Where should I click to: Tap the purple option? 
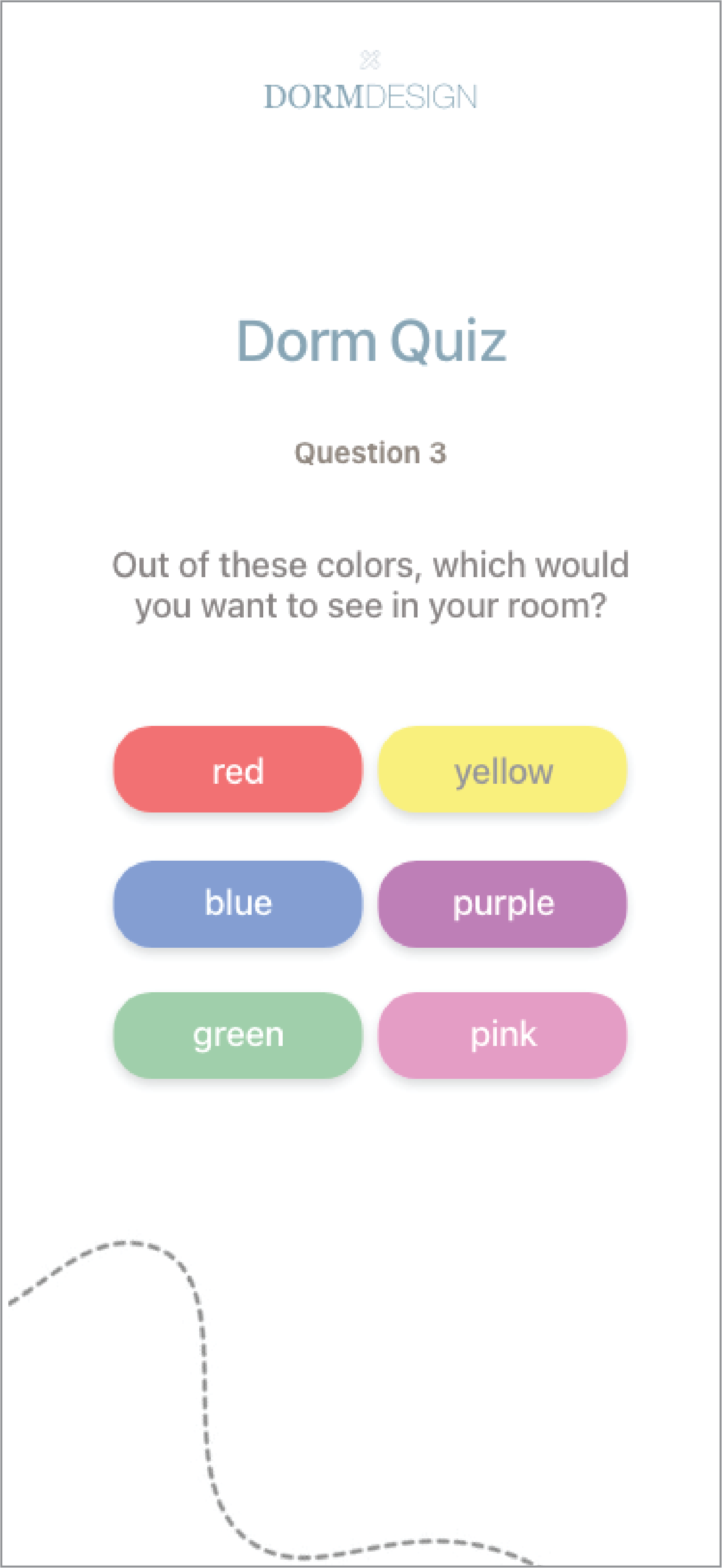(x=503, y=903)
